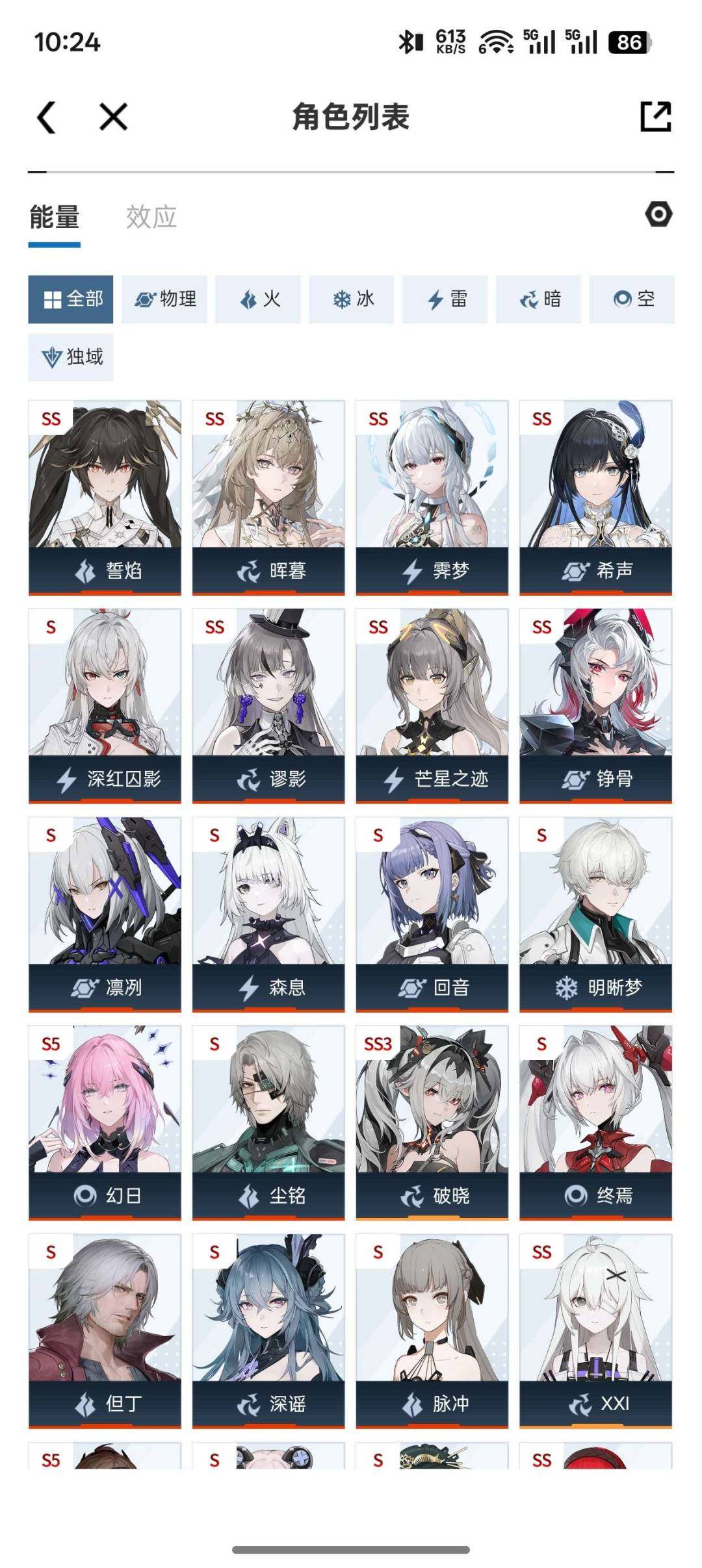Open the character card 但丁
Viewport: 702px width, 1568px height.
(x=105, y=1331)
